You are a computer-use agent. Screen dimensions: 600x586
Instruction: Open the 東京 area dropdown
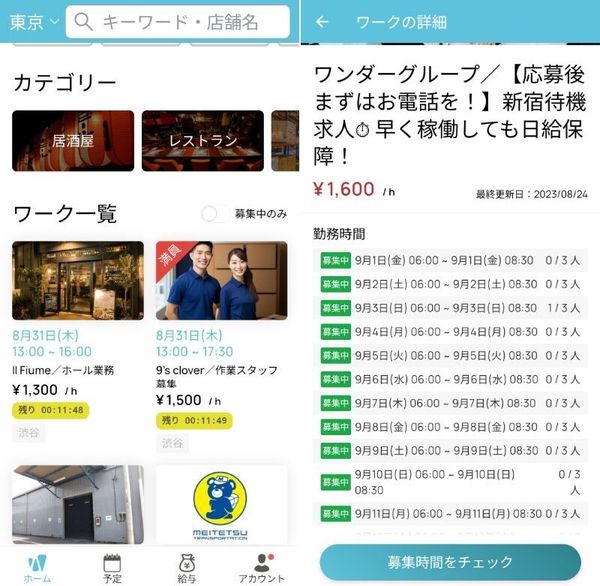34,21
